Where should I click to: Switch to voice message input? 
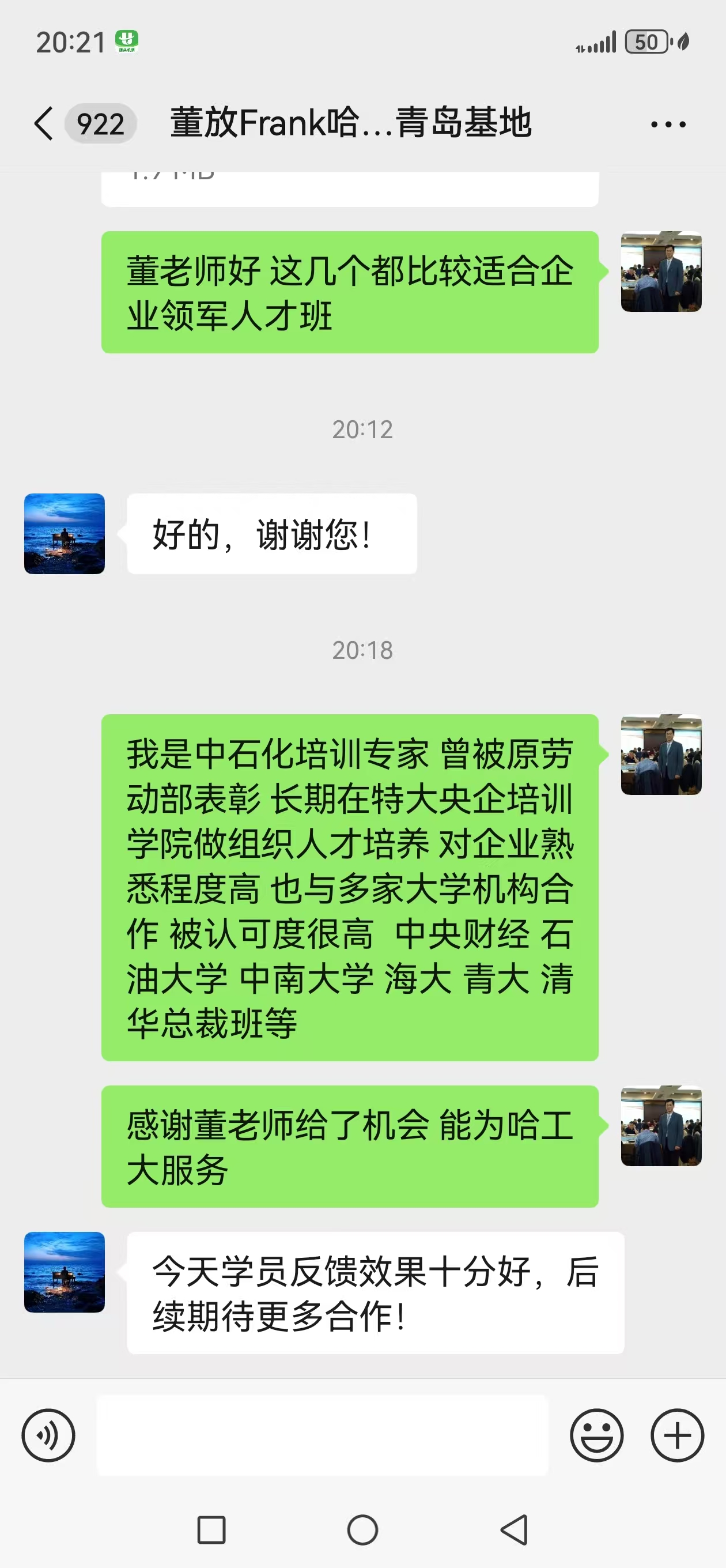coord(48,1435)
